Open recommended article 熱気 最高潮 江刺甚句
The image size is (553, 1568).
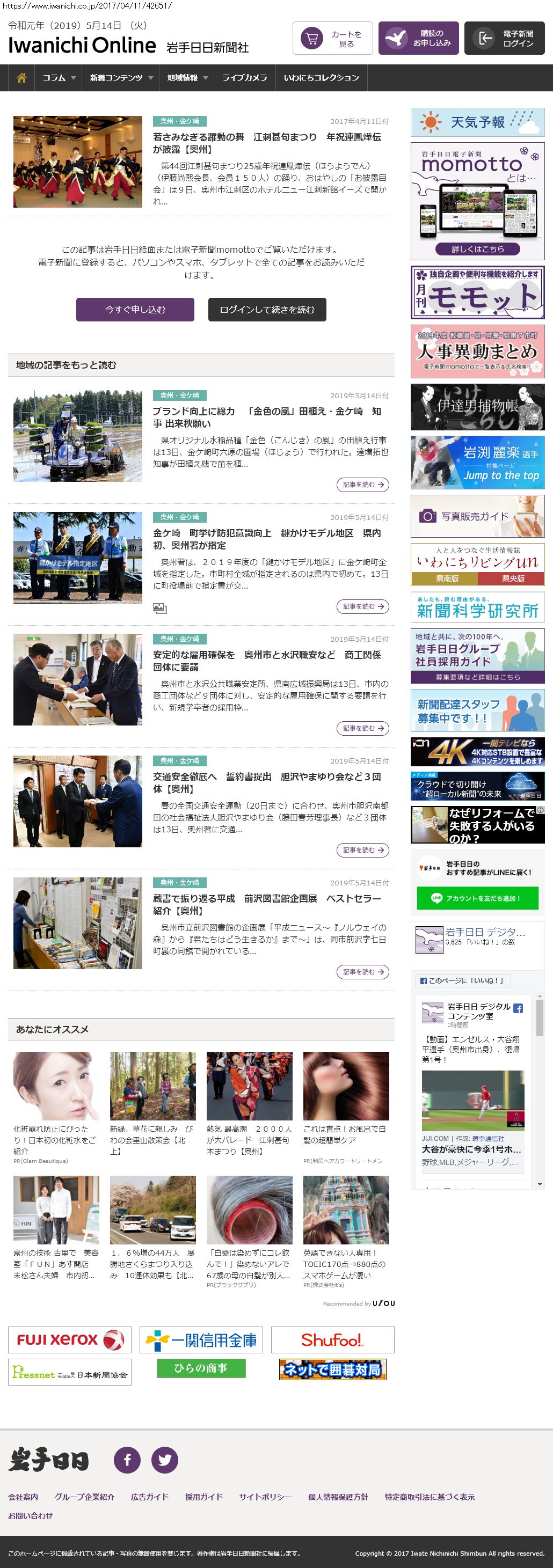click(x=249, y=1139)
